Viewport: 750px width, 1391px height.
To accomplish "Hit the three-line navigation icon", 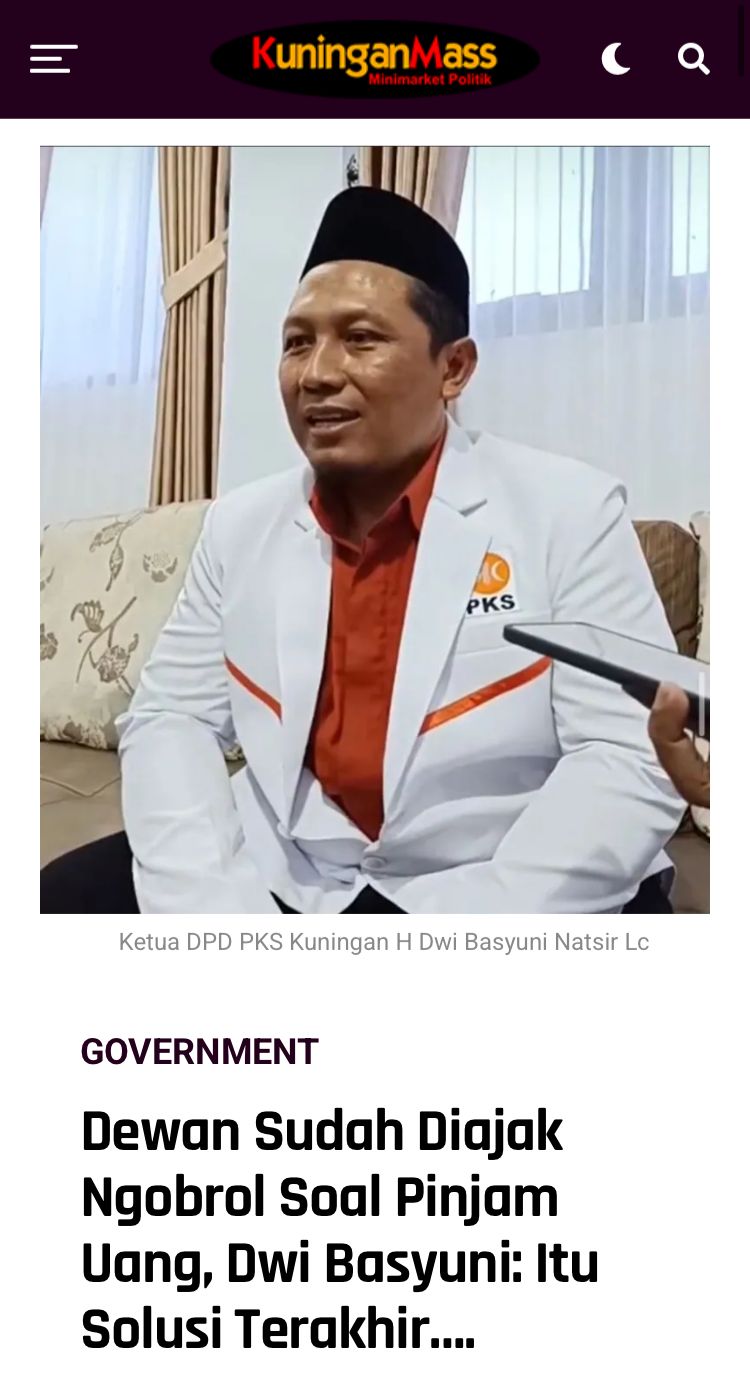I will click(x=53, y=59).
